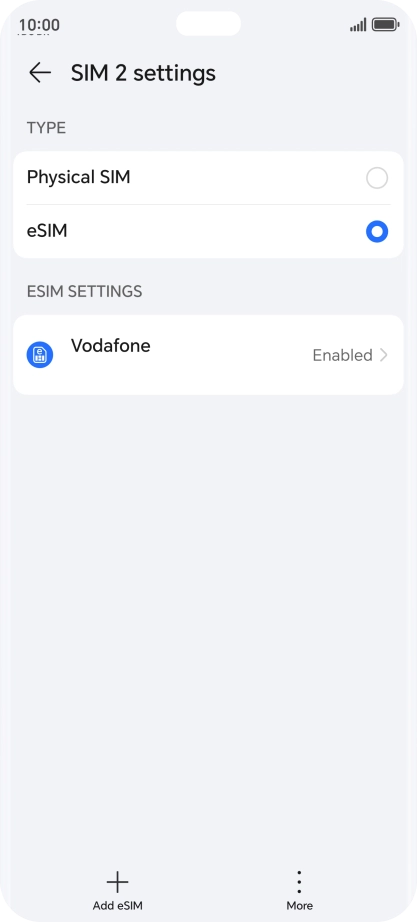This screenshot has width=417, height=922.
Task: Go back from SIM 2 settings
Action: 40,73
